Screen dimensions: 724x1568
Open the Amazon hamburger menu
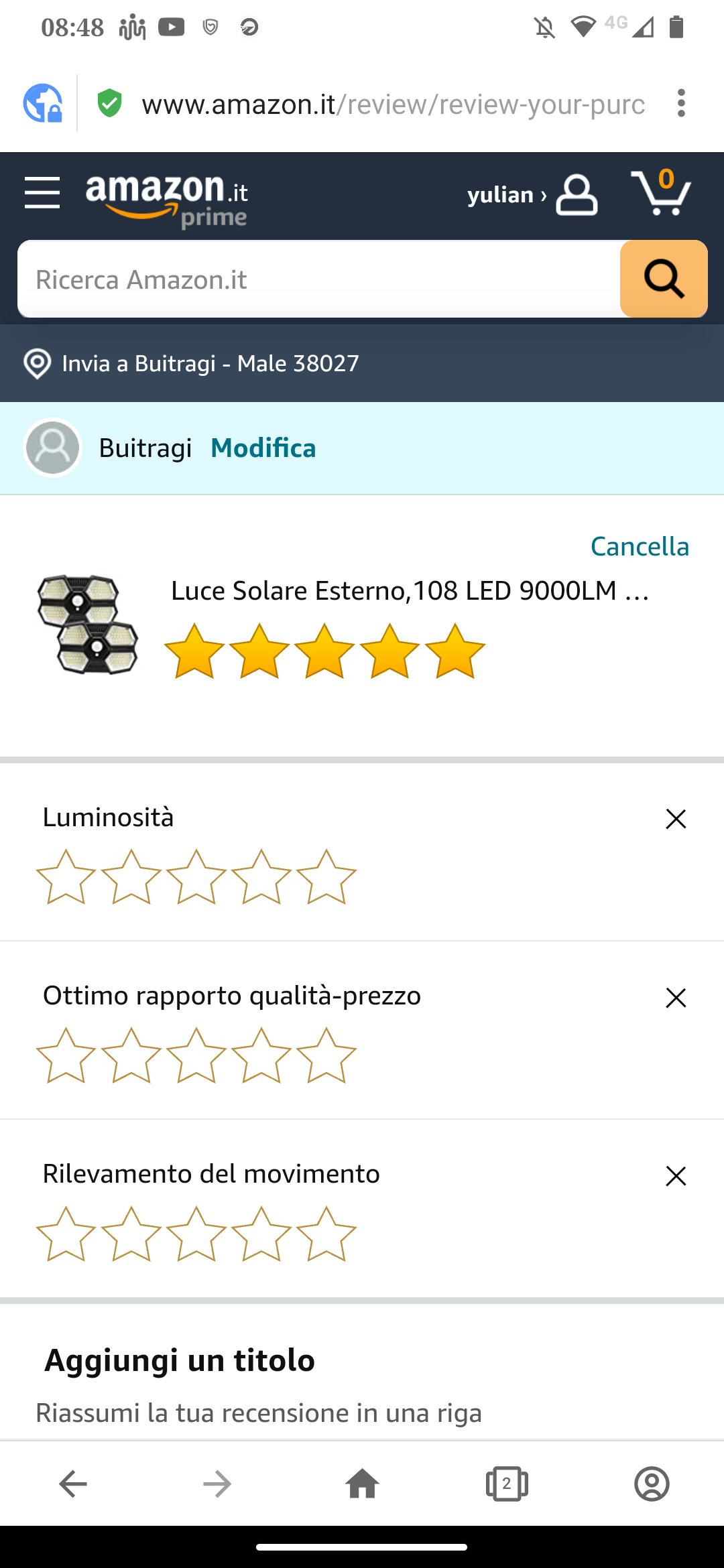point(42,193)
